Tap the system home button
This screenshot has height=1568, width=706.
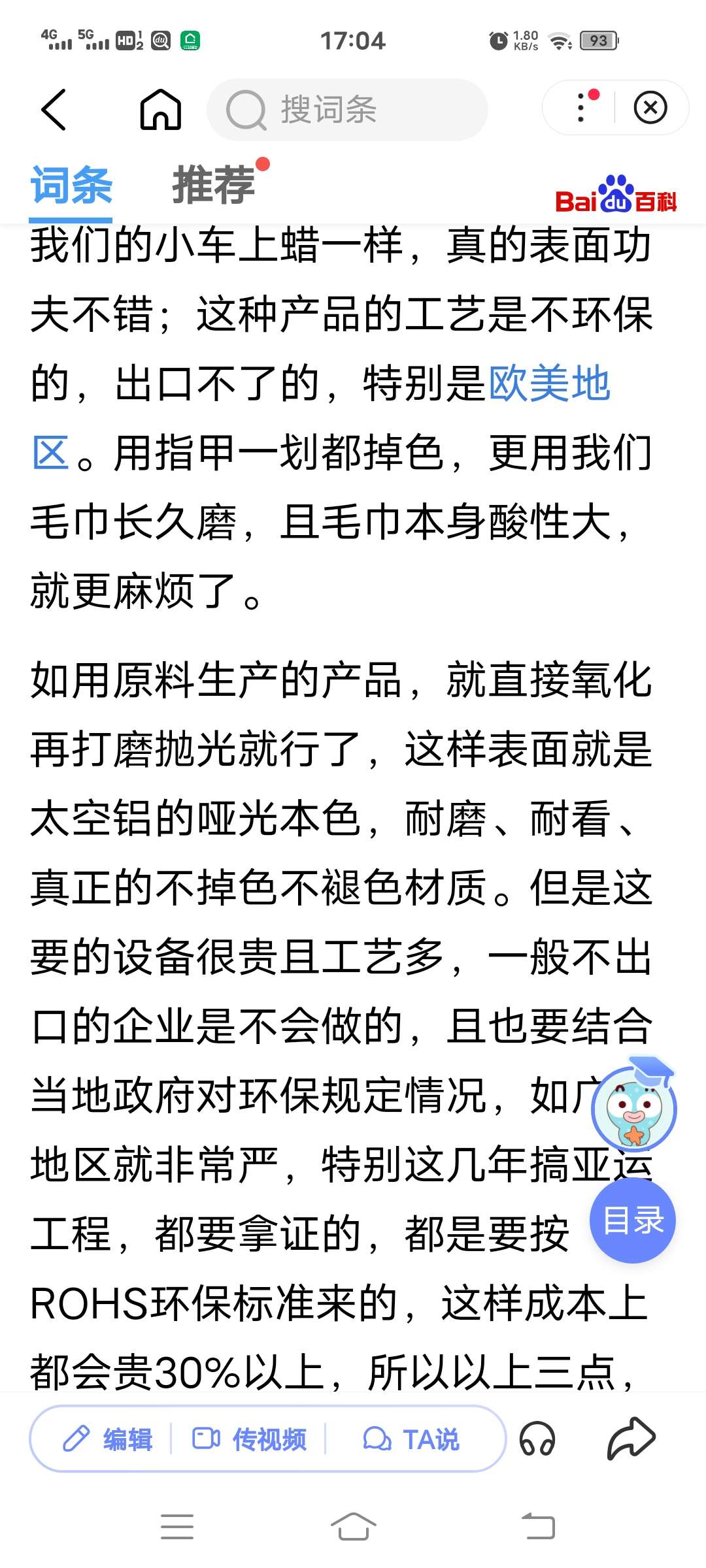click(353, 1527)
